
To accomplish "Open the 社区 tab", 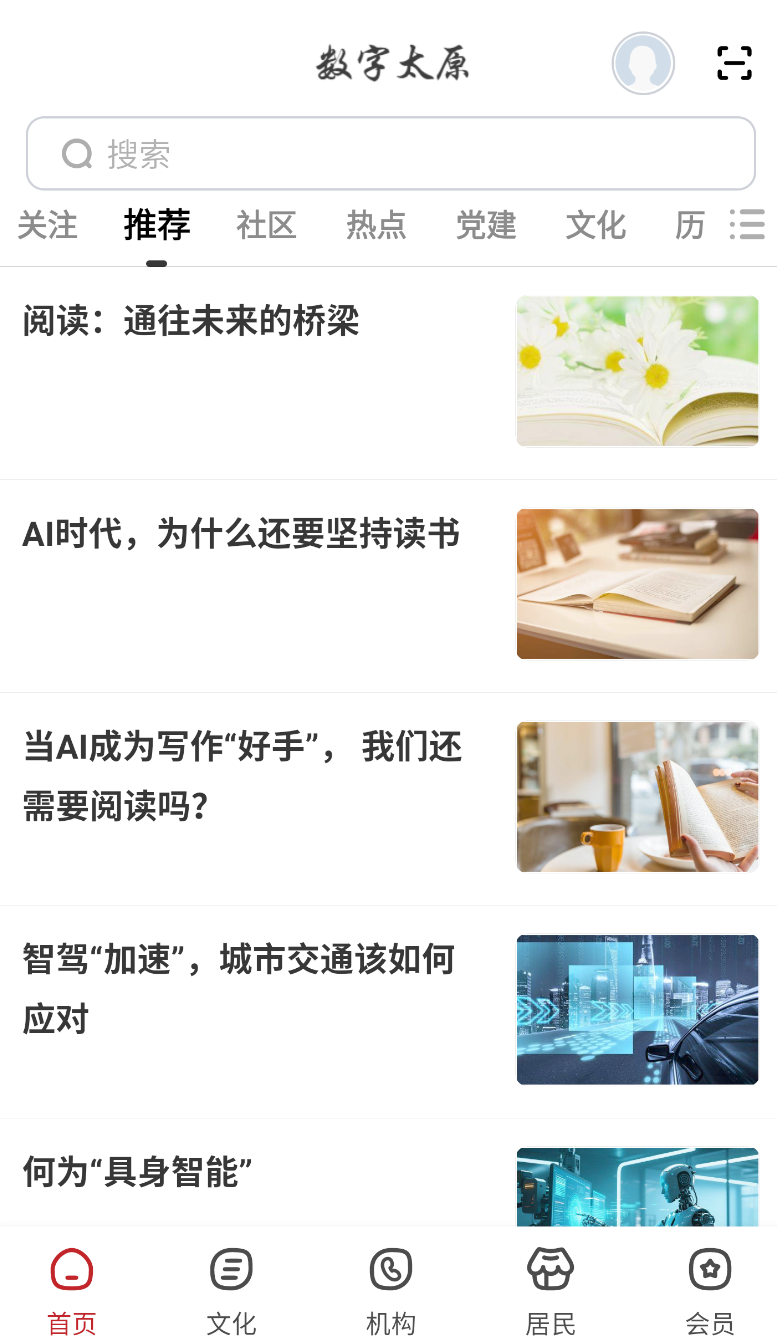I will pos(266,226).
